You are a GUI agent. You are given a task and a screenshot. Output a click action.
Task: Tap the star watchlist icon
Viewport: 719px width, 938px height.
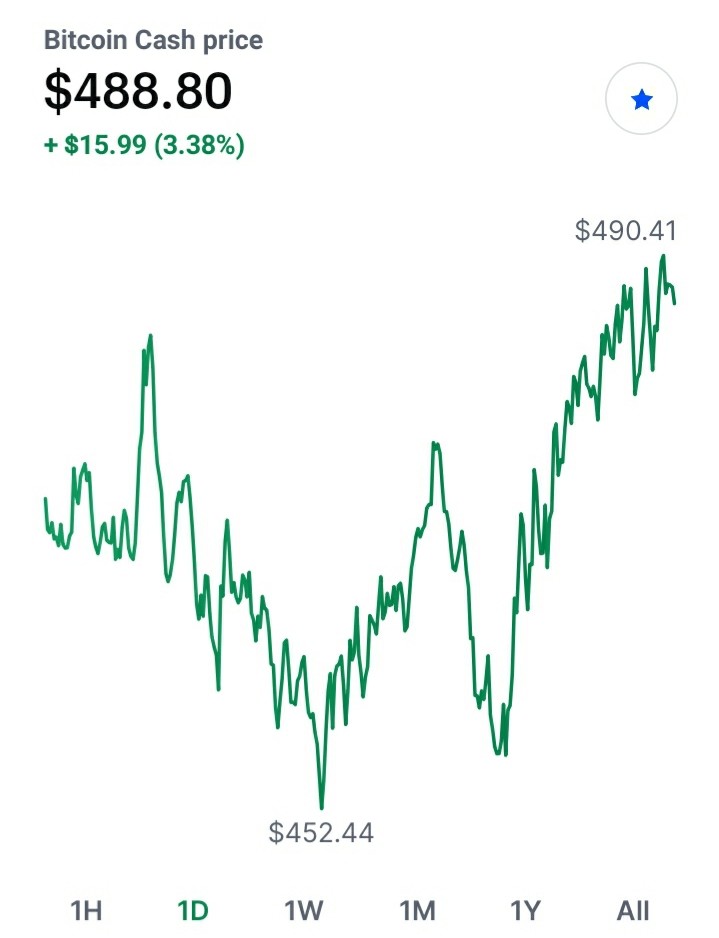(x=641, y=99)
